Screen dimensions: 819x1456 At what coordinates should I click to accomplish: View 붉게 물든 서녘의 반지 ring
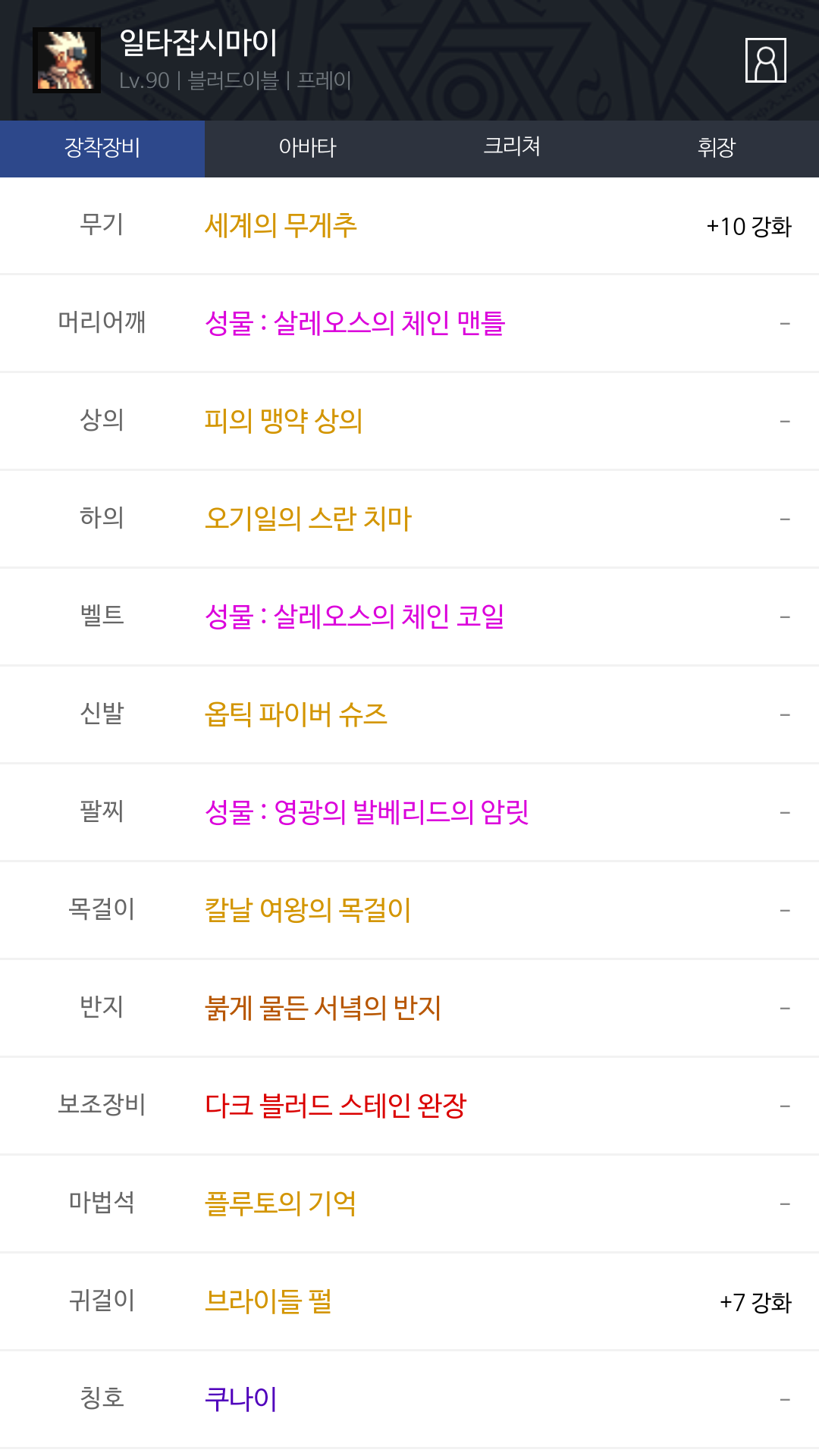click(x=323, y=1008)
